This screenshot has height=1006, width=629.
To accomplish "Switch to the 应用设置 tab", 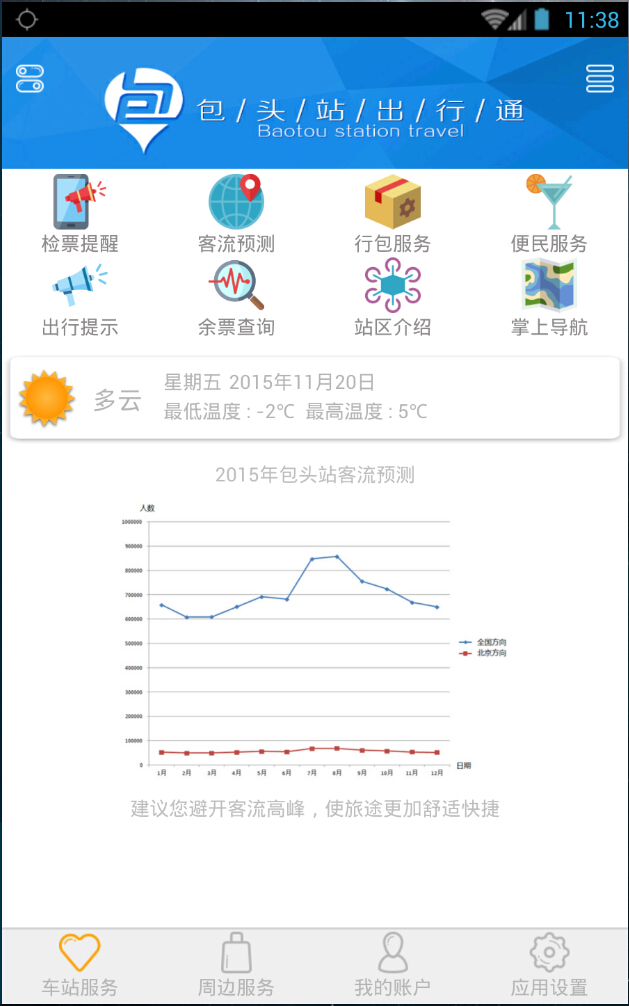I will (x=549, y=966).
